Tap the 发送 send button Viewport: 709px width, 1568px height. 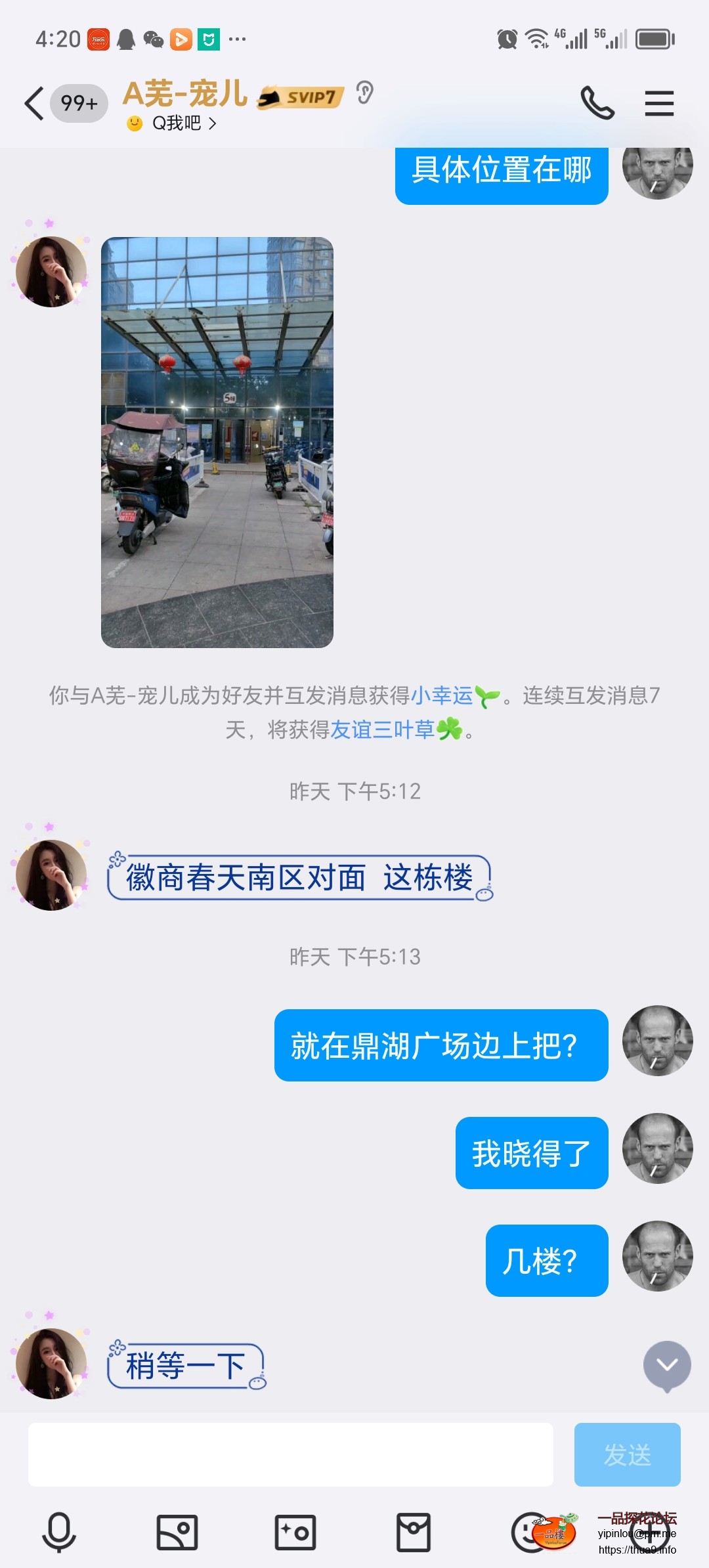(x=627, y=1454)
